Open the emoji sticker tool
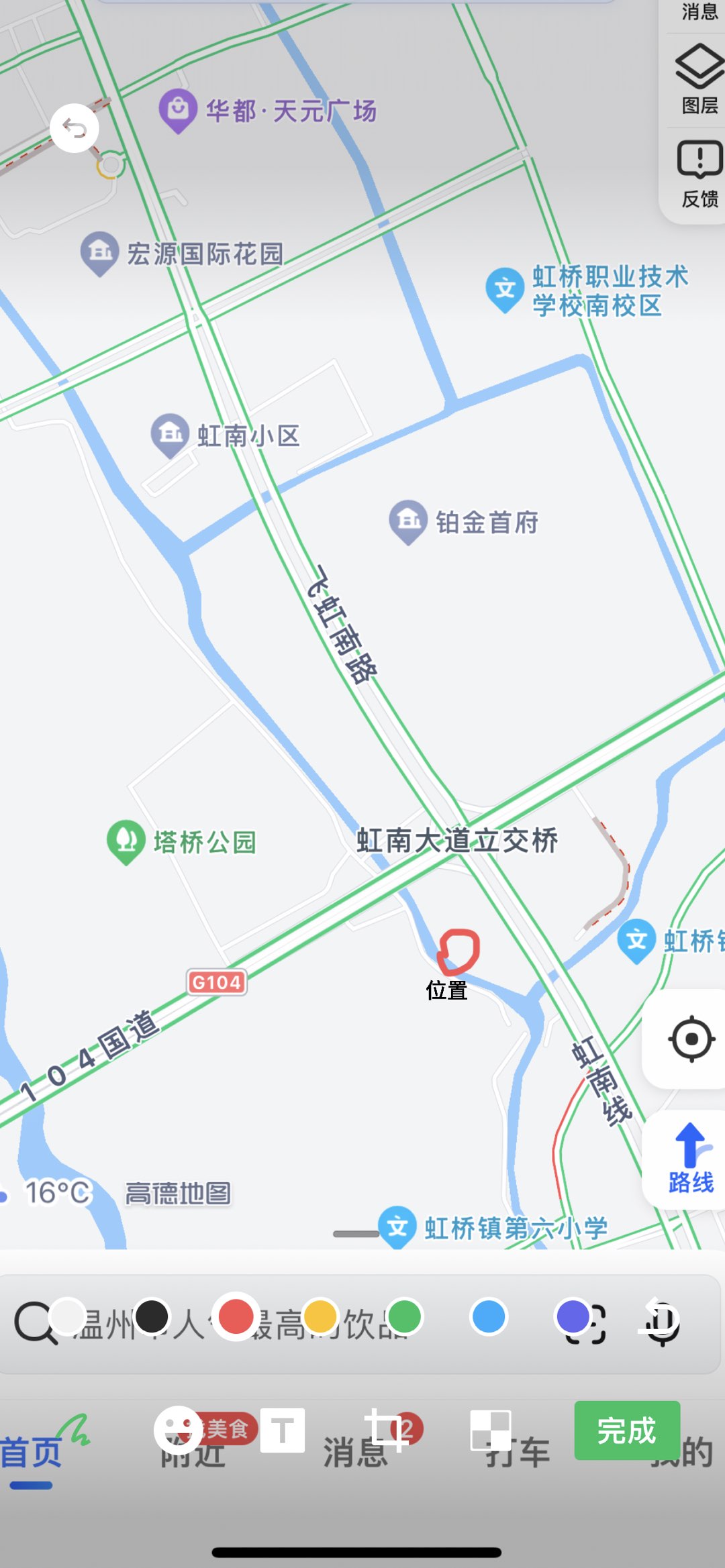 (x=178, y=1430)
